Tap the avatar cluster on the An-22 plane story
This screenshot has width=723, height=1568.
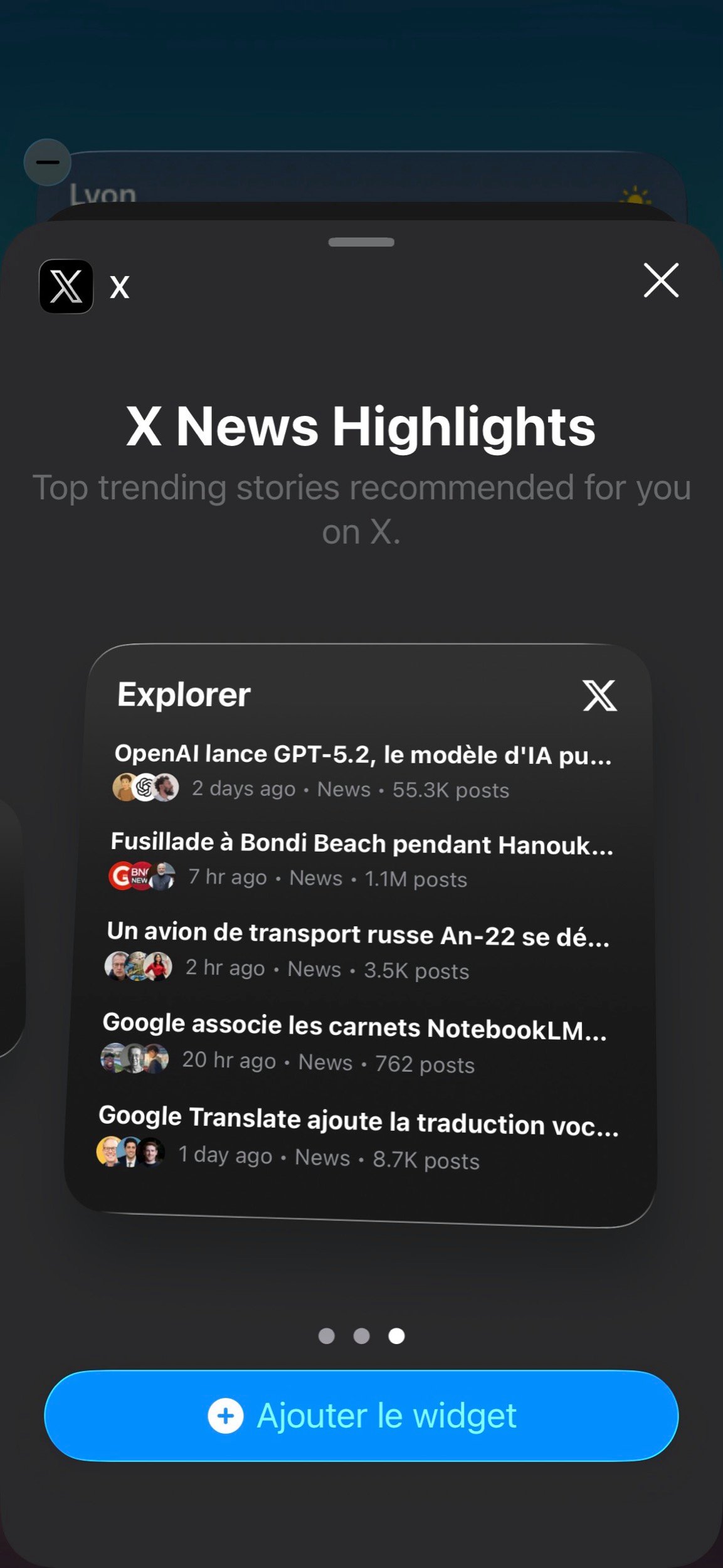click(x=139, y=968)
